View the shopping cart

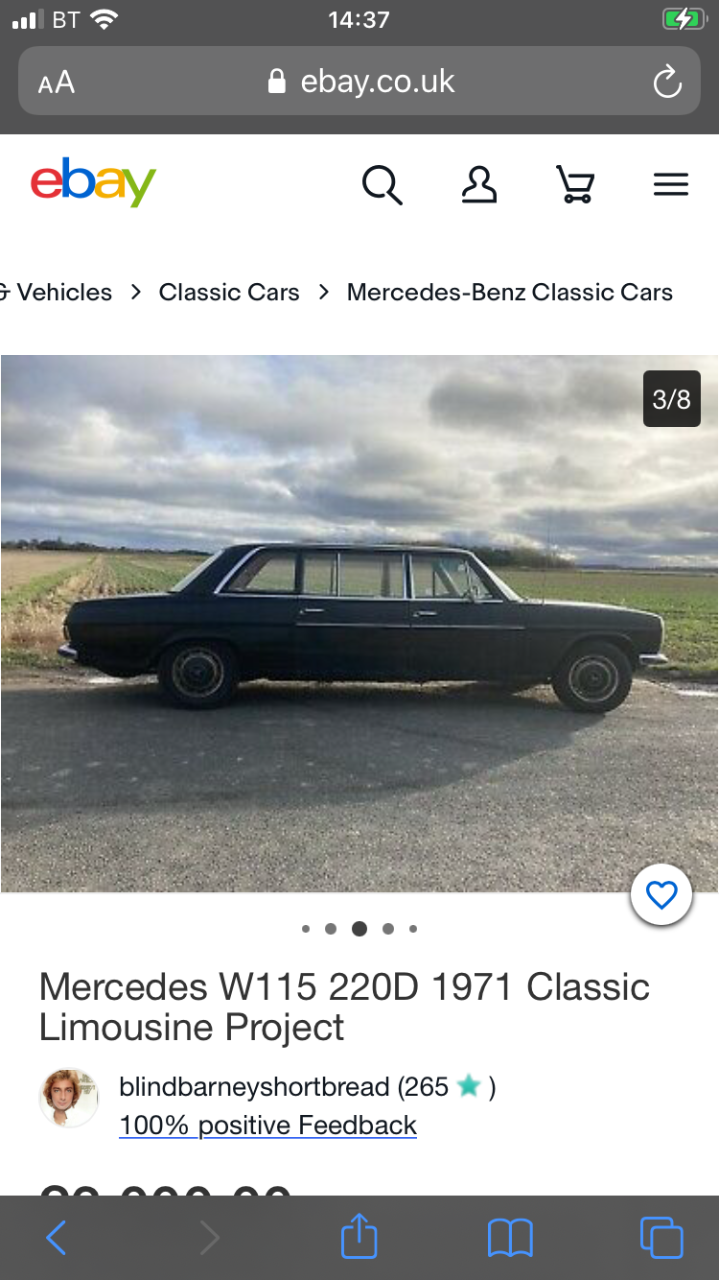click(575, 185)
